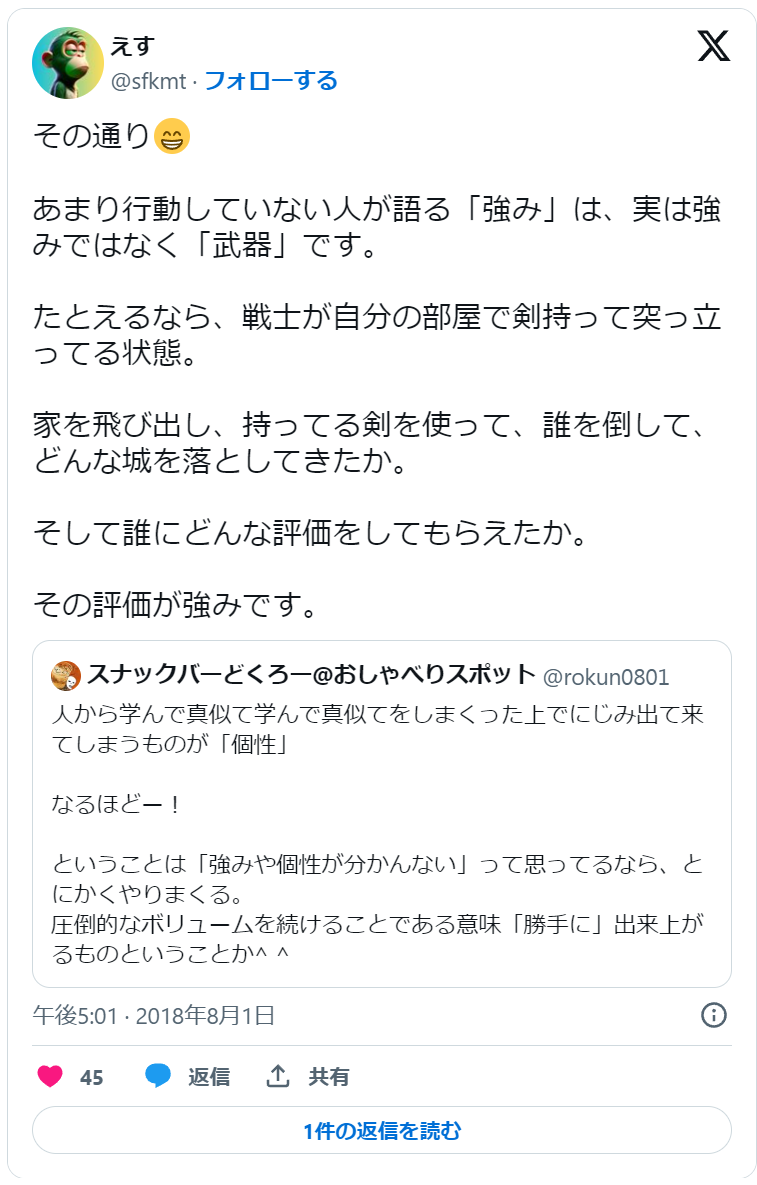Reply using the 返信 button

coord(188,1077)
